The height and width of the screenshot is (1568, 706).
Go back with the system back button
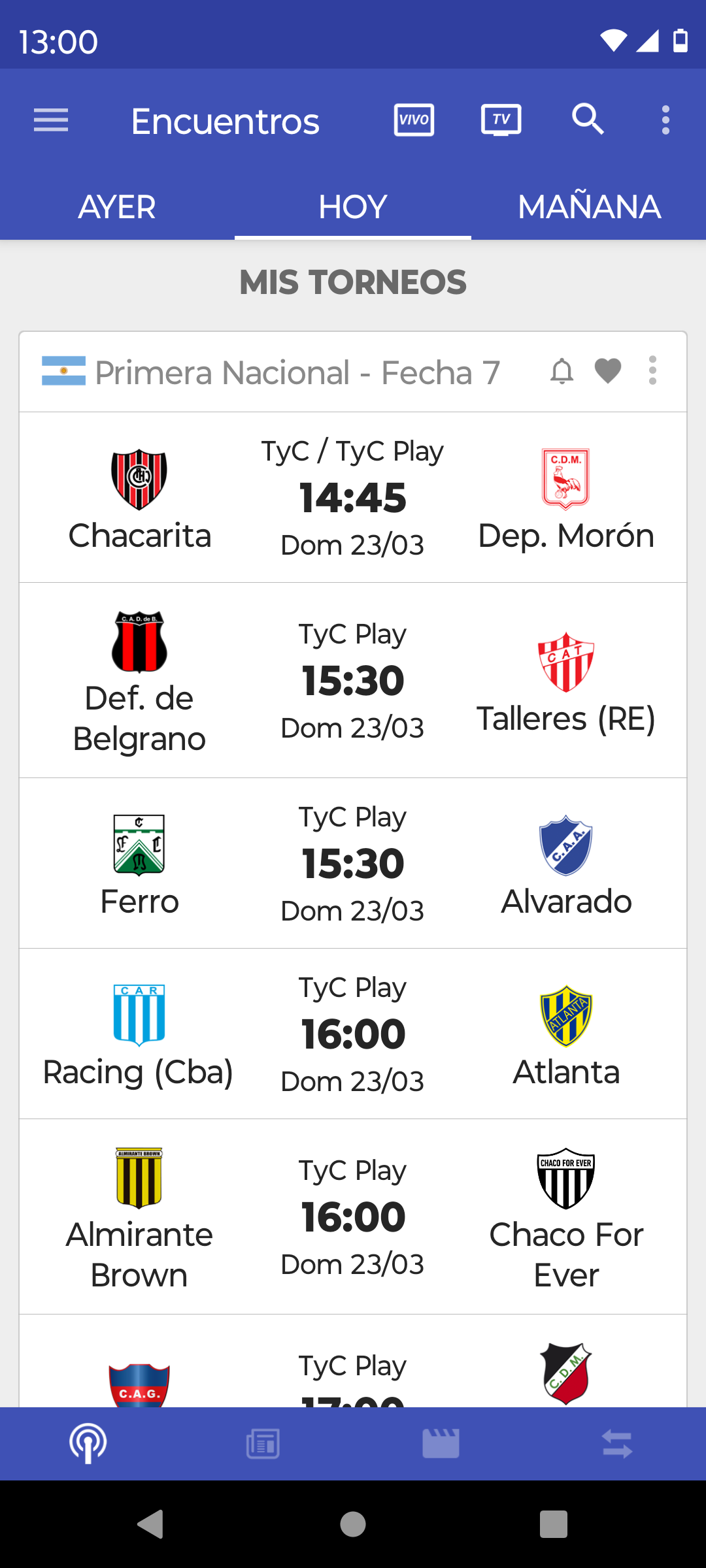(x=152, y=1524)
